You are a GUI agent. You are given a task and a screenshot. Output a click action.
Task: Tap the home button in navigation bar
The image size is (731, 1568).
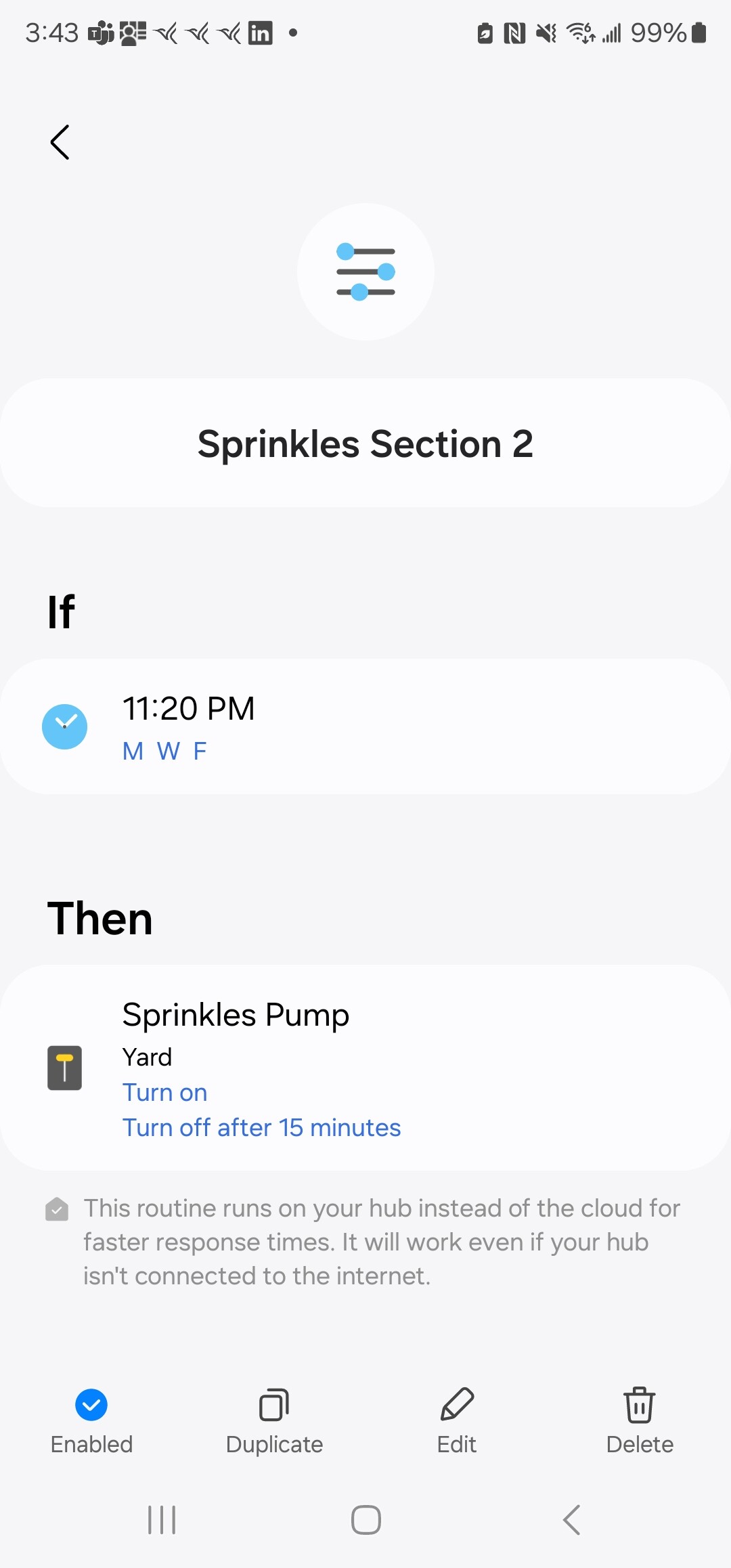pyautogui.click(x=365, y=1519)
